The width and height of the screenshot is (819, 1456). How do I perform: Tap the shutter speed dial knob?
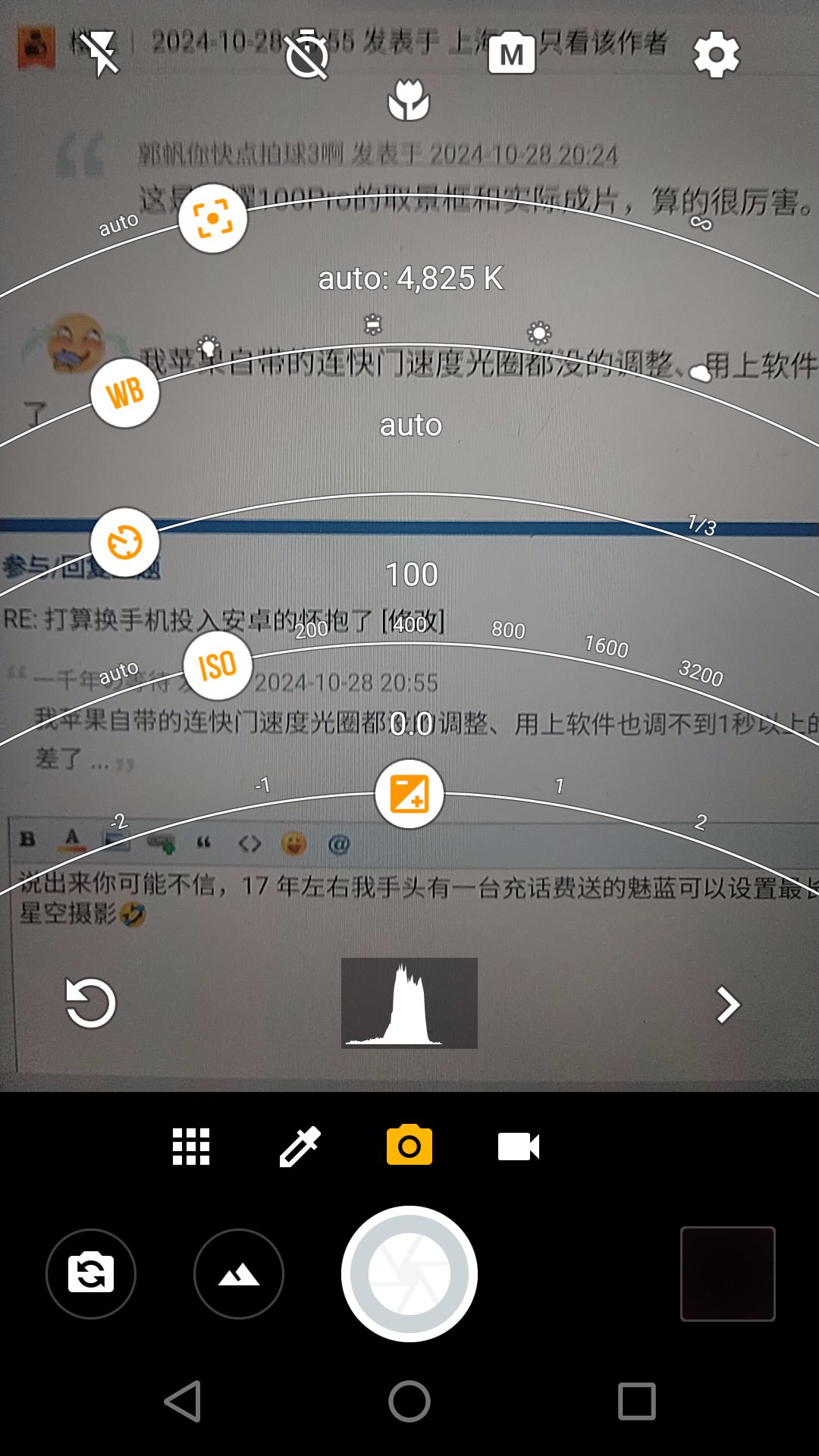(x=125, y=542)
